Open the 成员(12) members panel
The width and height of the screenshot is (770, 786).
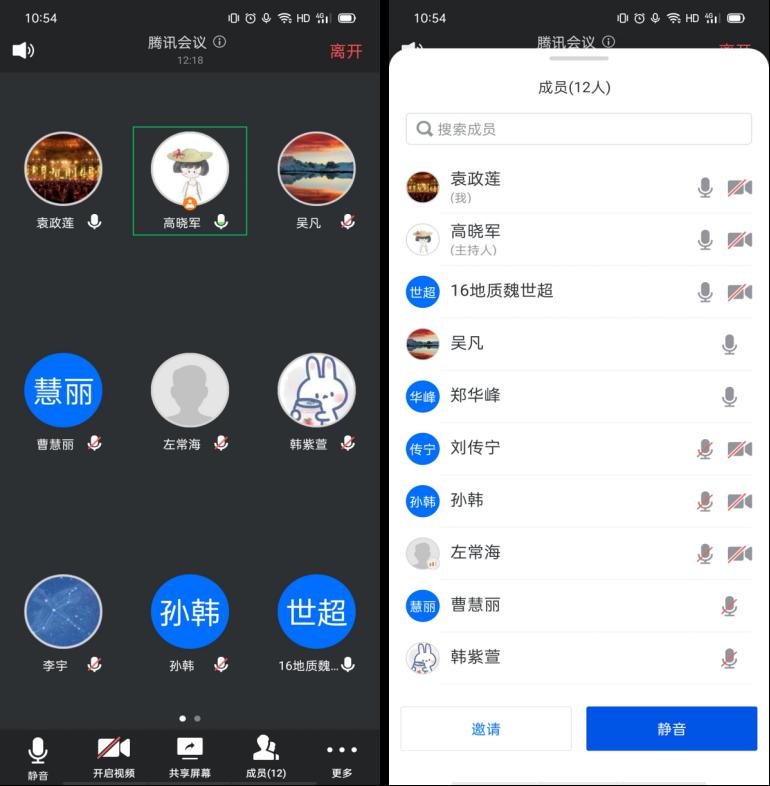coord(265,757)
